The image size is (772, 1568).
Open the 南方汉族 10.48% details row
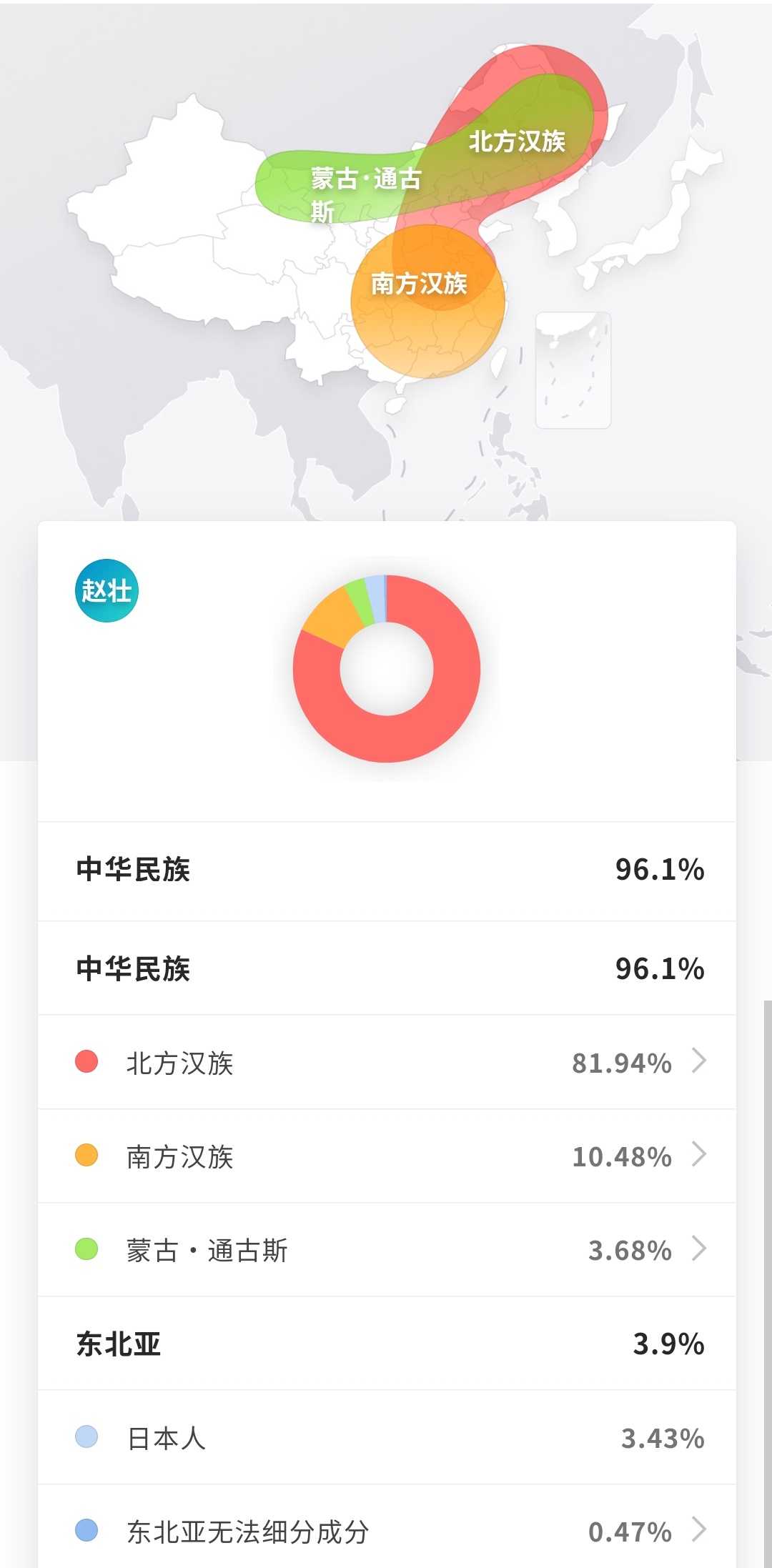pyautogui.click(x=387, y=1156)
